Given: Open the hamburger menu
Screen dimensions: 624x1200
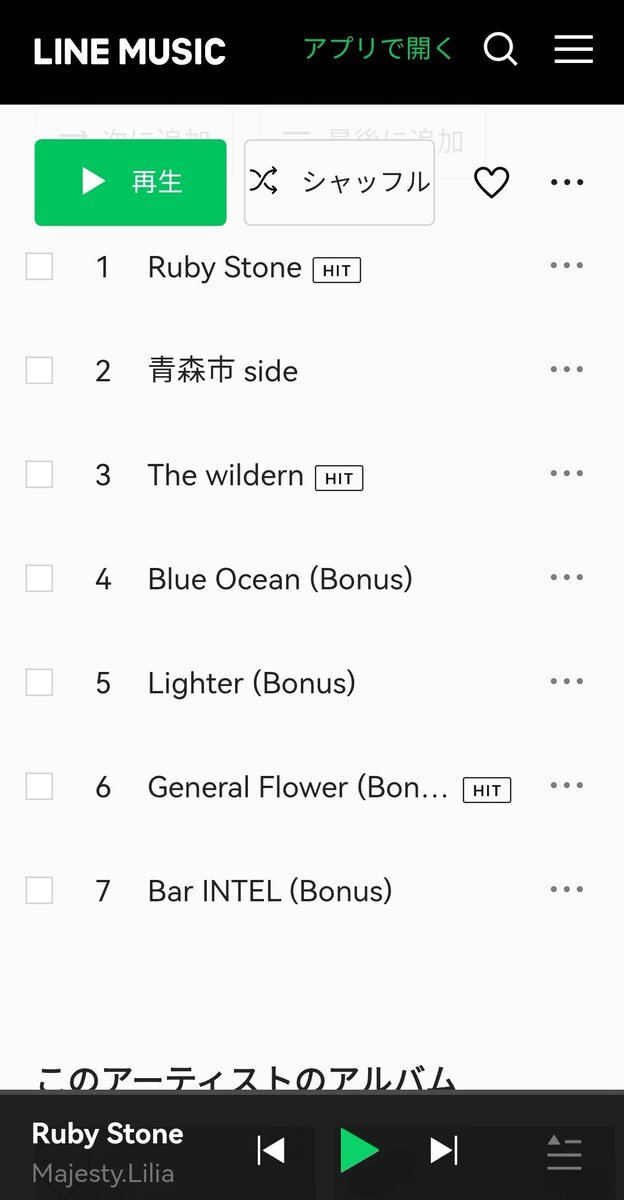Looking at the screenshot, I should click(x=573, y=49).
